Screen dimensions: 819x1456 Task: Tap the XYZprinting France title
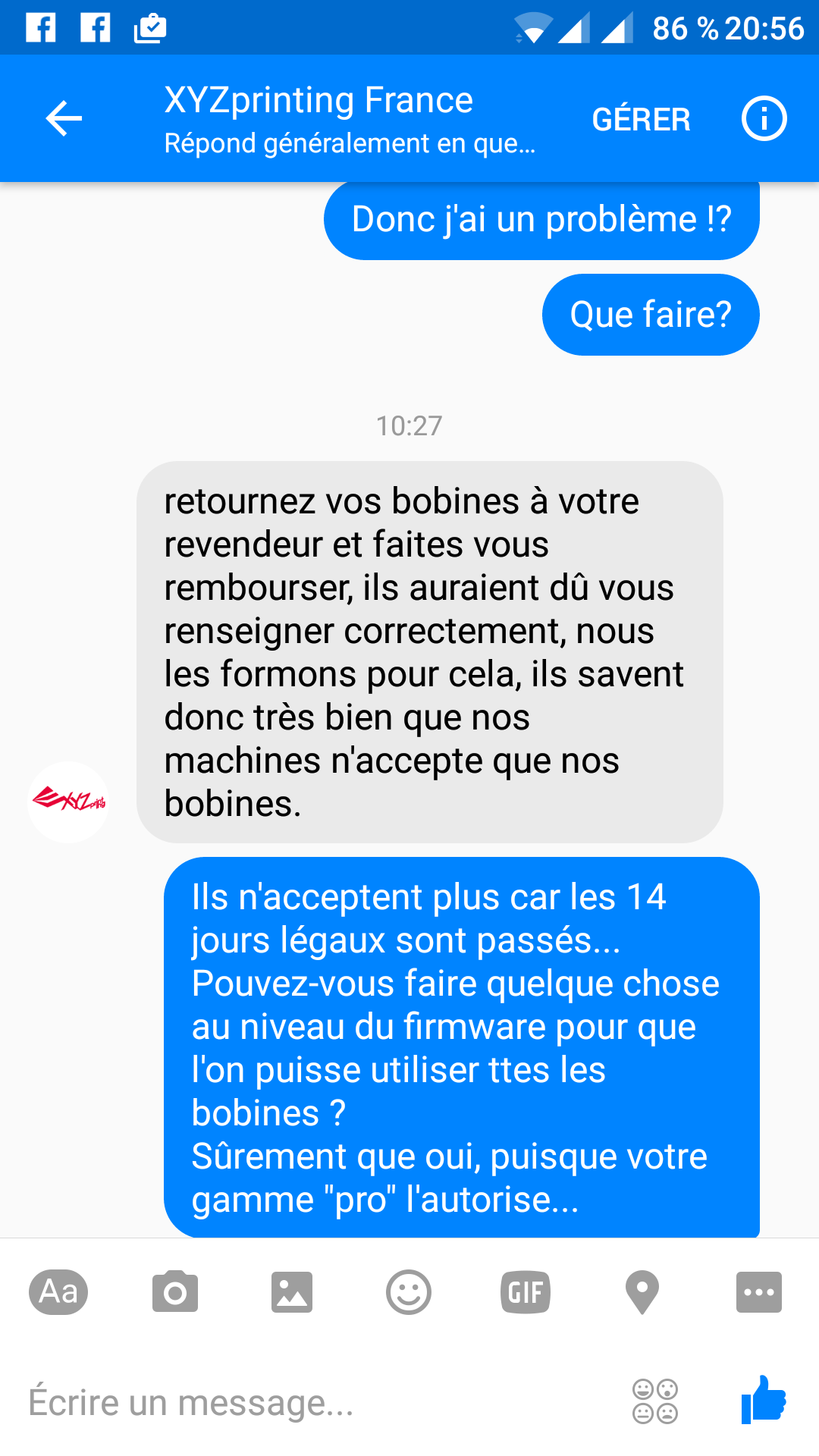coord(318,101)
